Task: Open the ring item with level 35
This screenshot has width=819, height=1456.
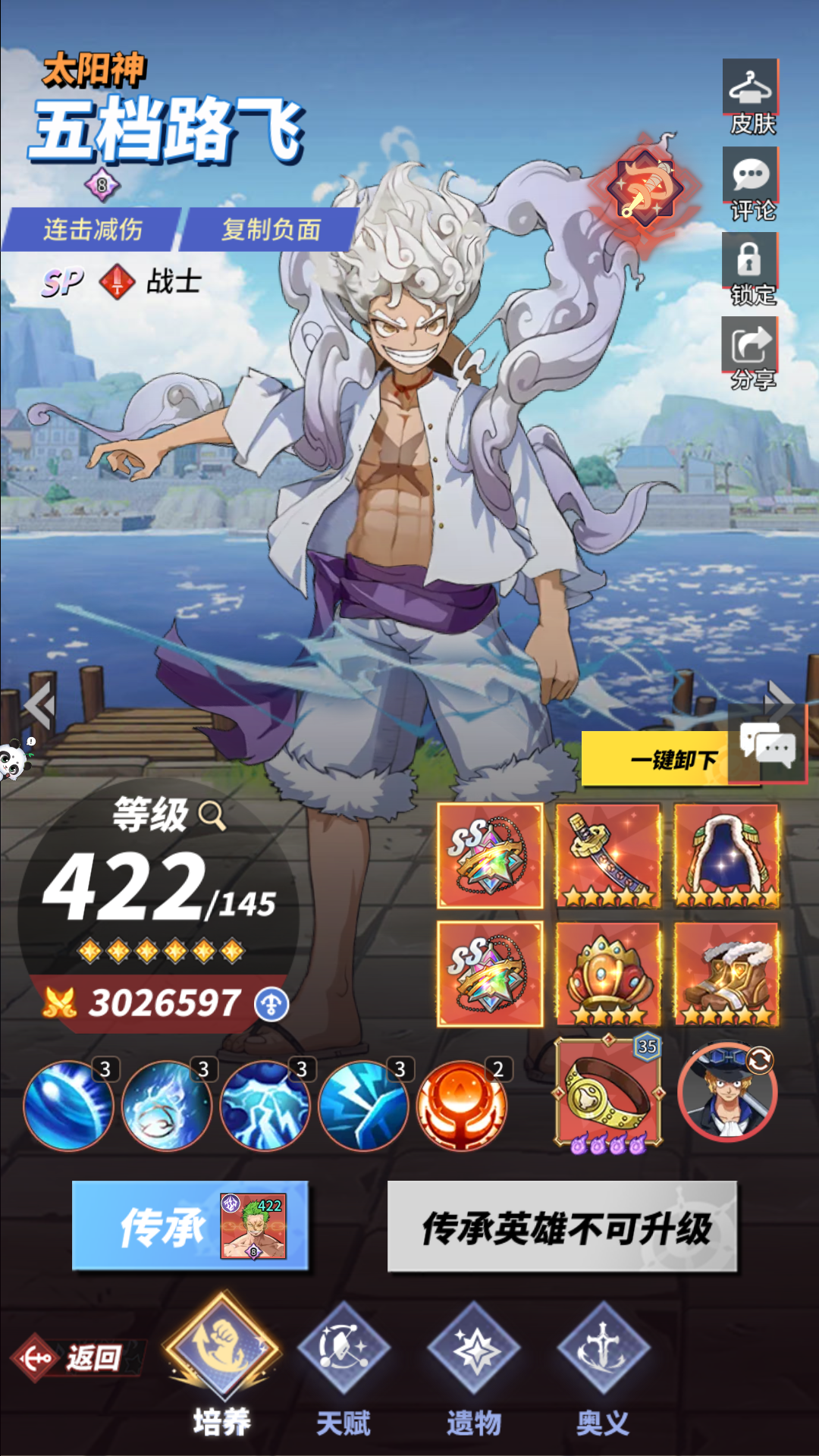Action: pyautogui.click(x=609, y=1093)
